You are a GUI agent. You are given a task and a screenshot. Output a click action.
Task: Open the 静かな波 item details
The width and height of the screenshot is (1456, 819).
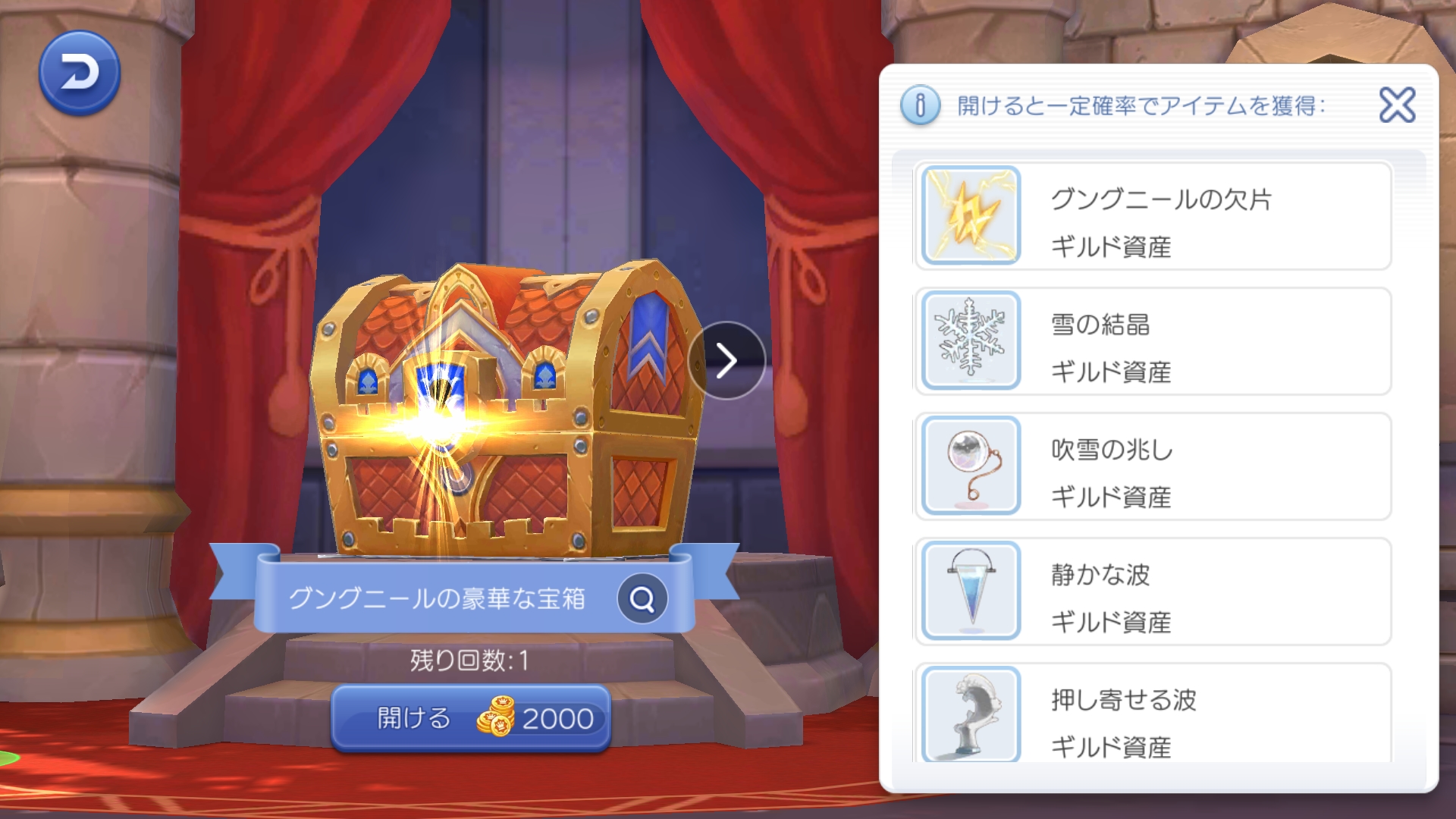(x=1153, y=591)
